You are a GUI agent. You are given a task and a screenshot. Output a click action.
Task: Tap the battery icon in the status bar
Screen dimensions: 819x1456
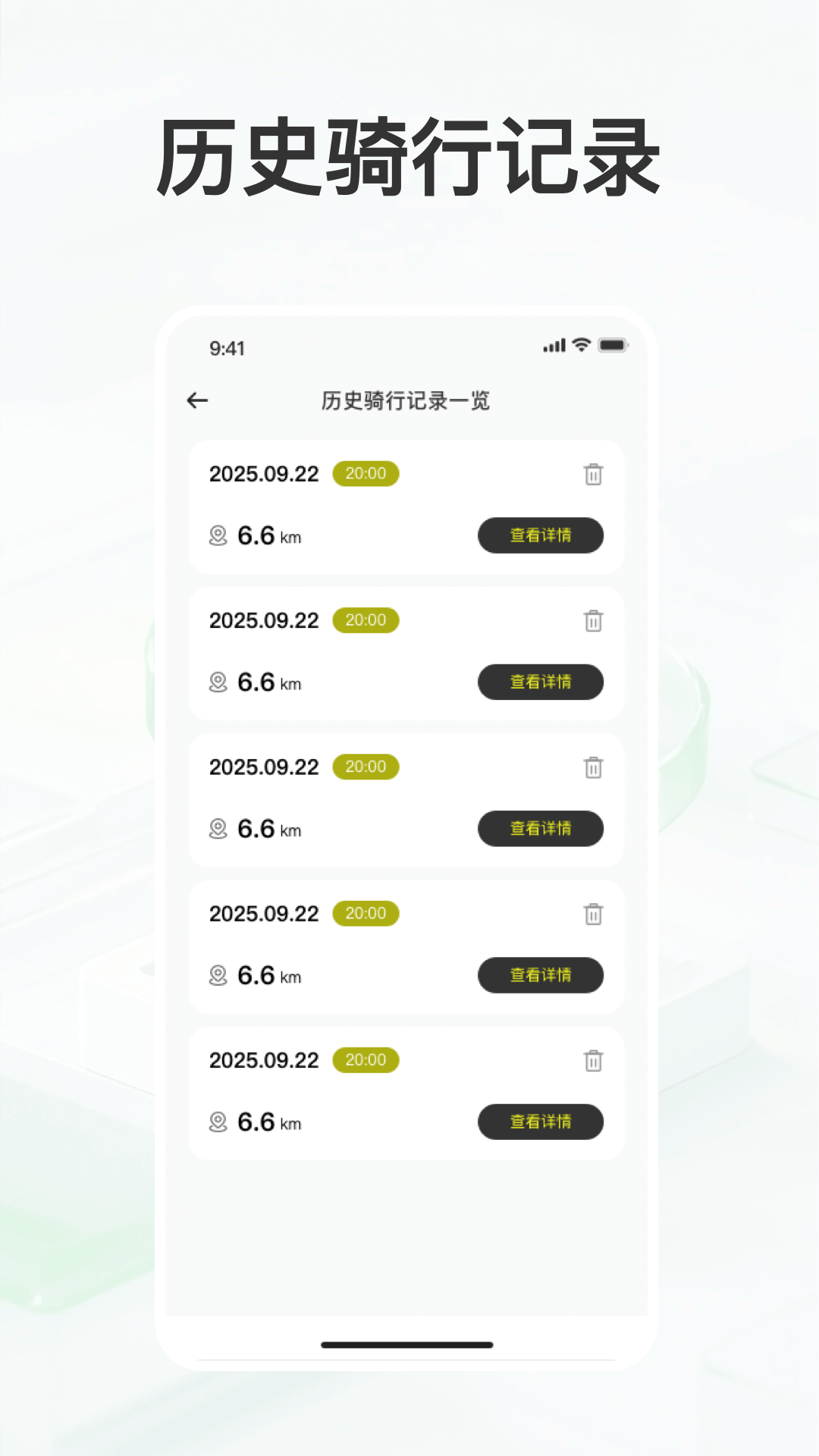click(614, 345)
